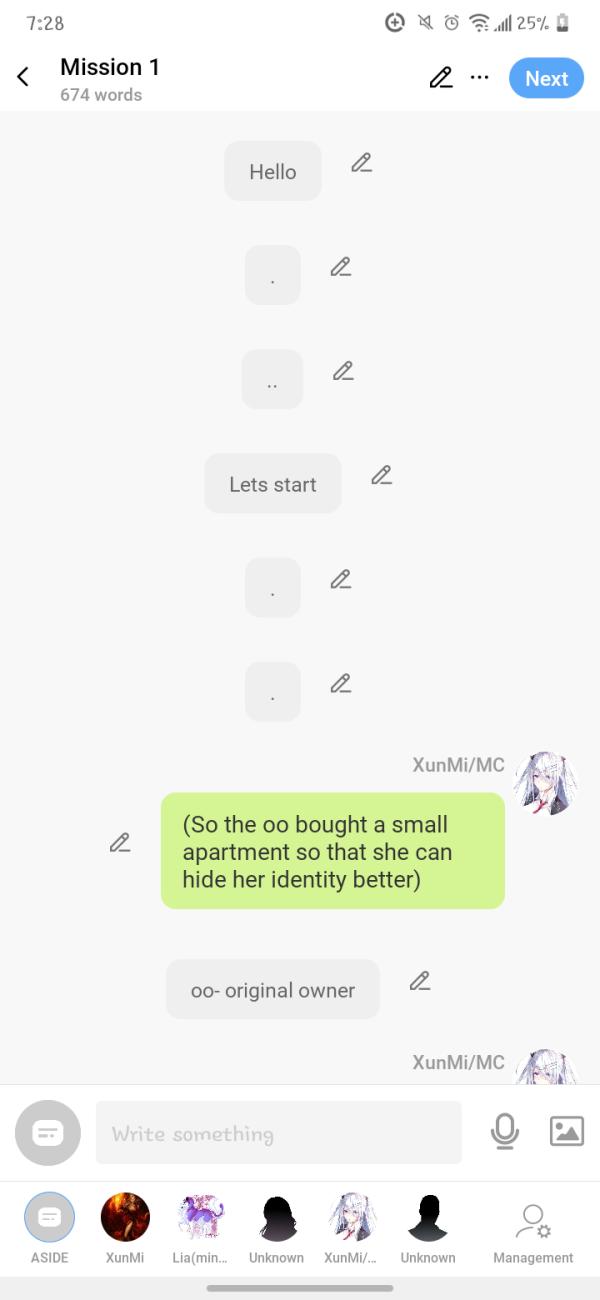This screenshot has width=600, height=1300.
Task: Go back from Mission 1
Action: 23,78
